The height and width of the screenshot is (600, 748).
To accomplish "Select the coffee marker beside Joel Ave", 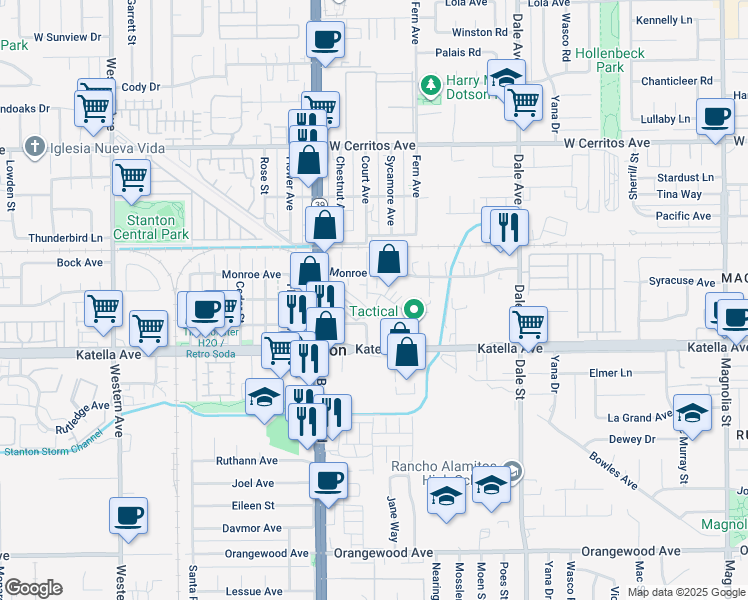I will point(328,485).
